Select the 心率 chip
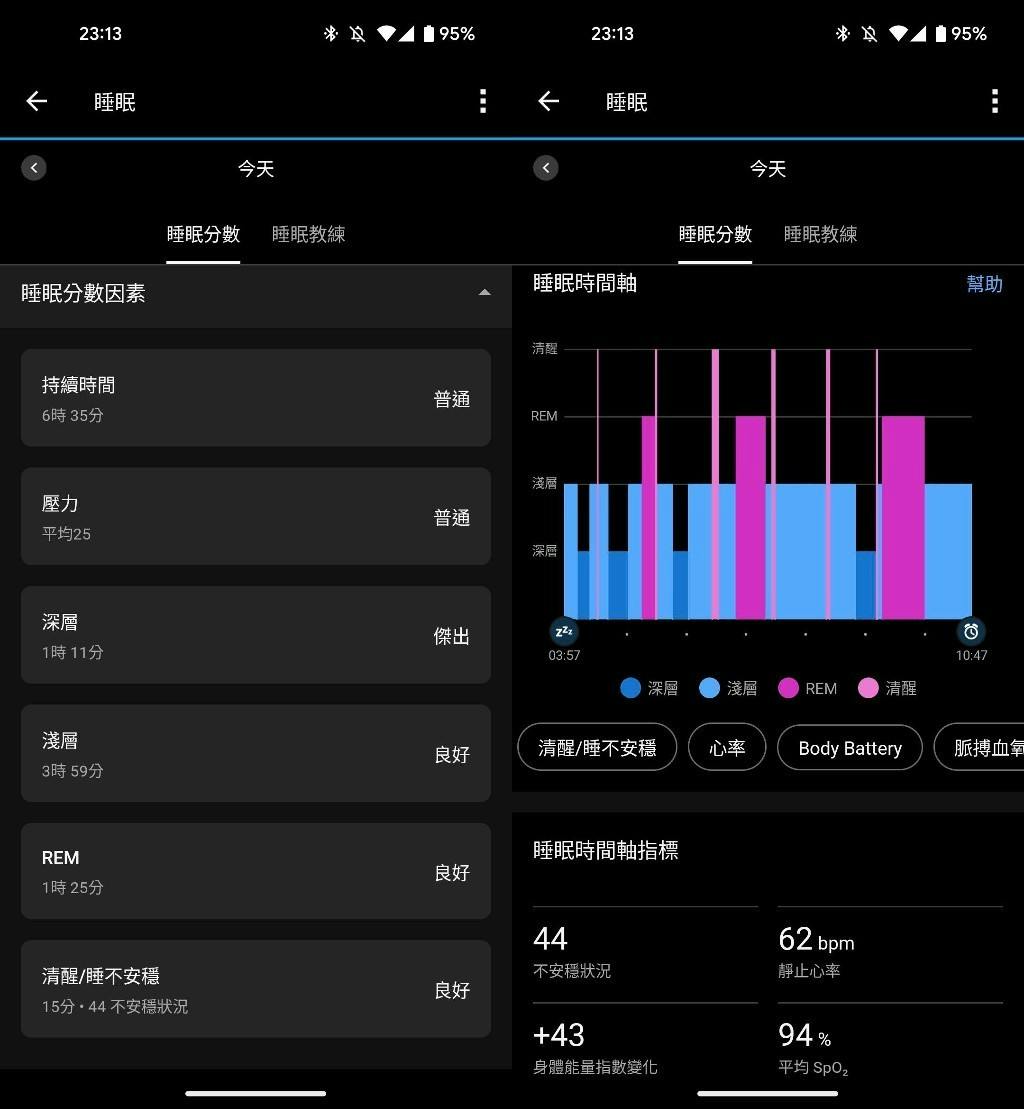The image size is (1024, 1109). [727, 748]
